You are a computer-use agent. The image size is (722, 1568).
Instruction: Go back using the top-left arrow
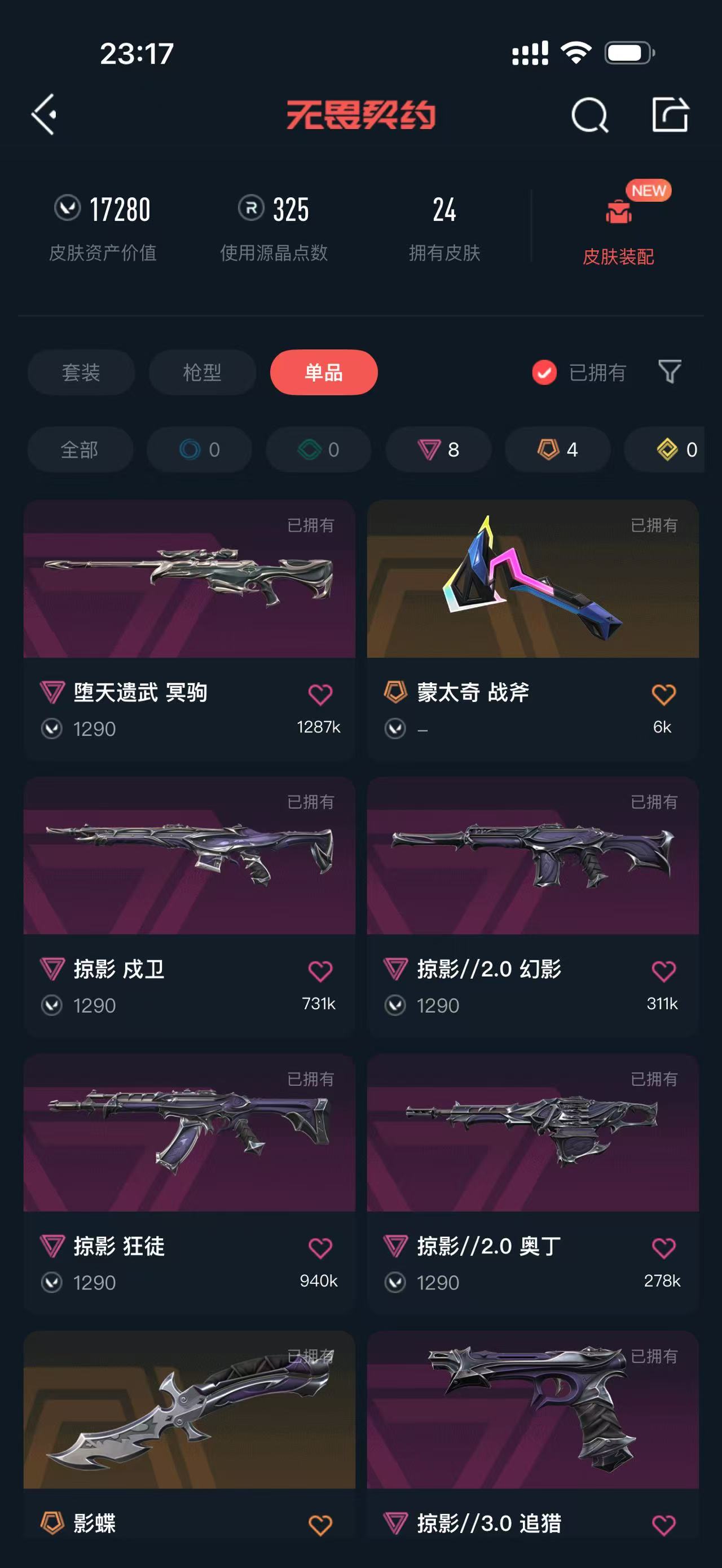pos(45,114)
